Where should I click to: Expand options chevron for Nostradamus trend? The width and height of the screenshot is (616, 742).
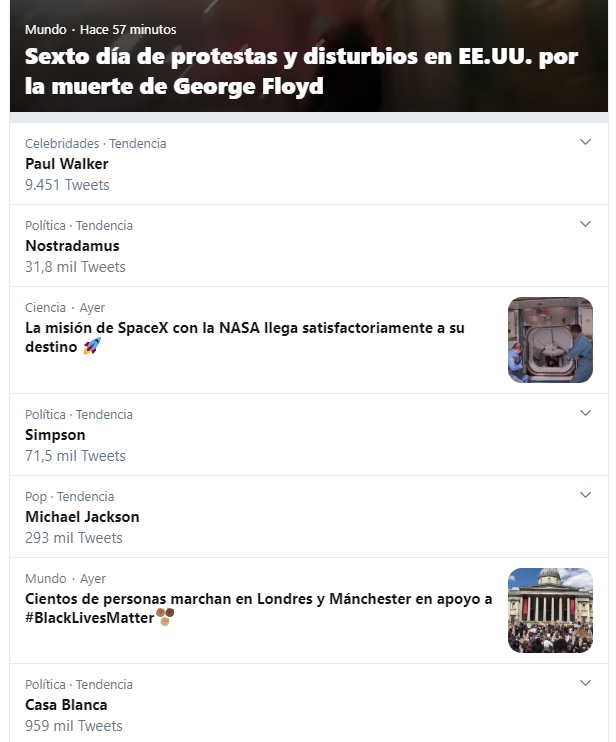click(586, 224)
